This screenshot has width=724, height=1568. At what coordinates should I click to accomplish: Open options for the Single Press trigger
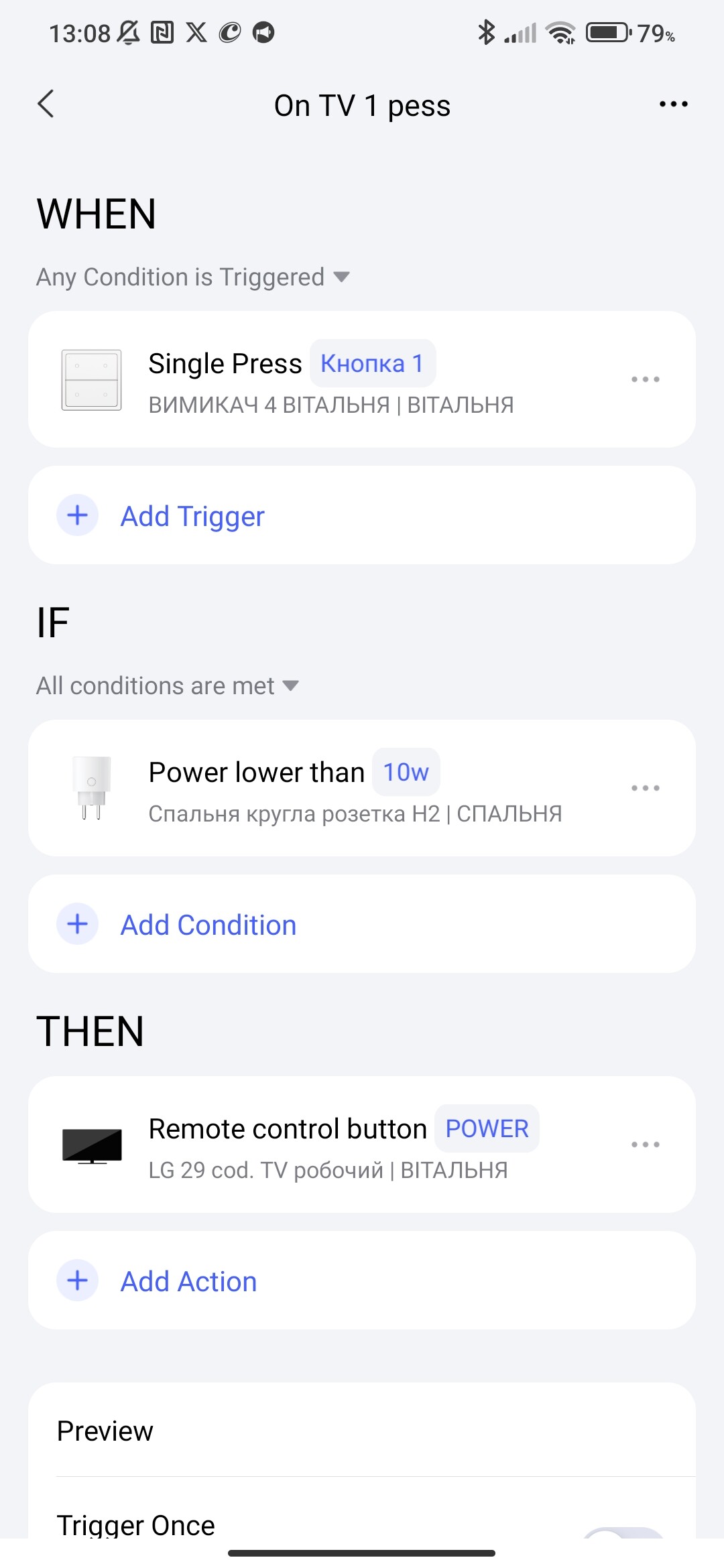tap(645, 379)
